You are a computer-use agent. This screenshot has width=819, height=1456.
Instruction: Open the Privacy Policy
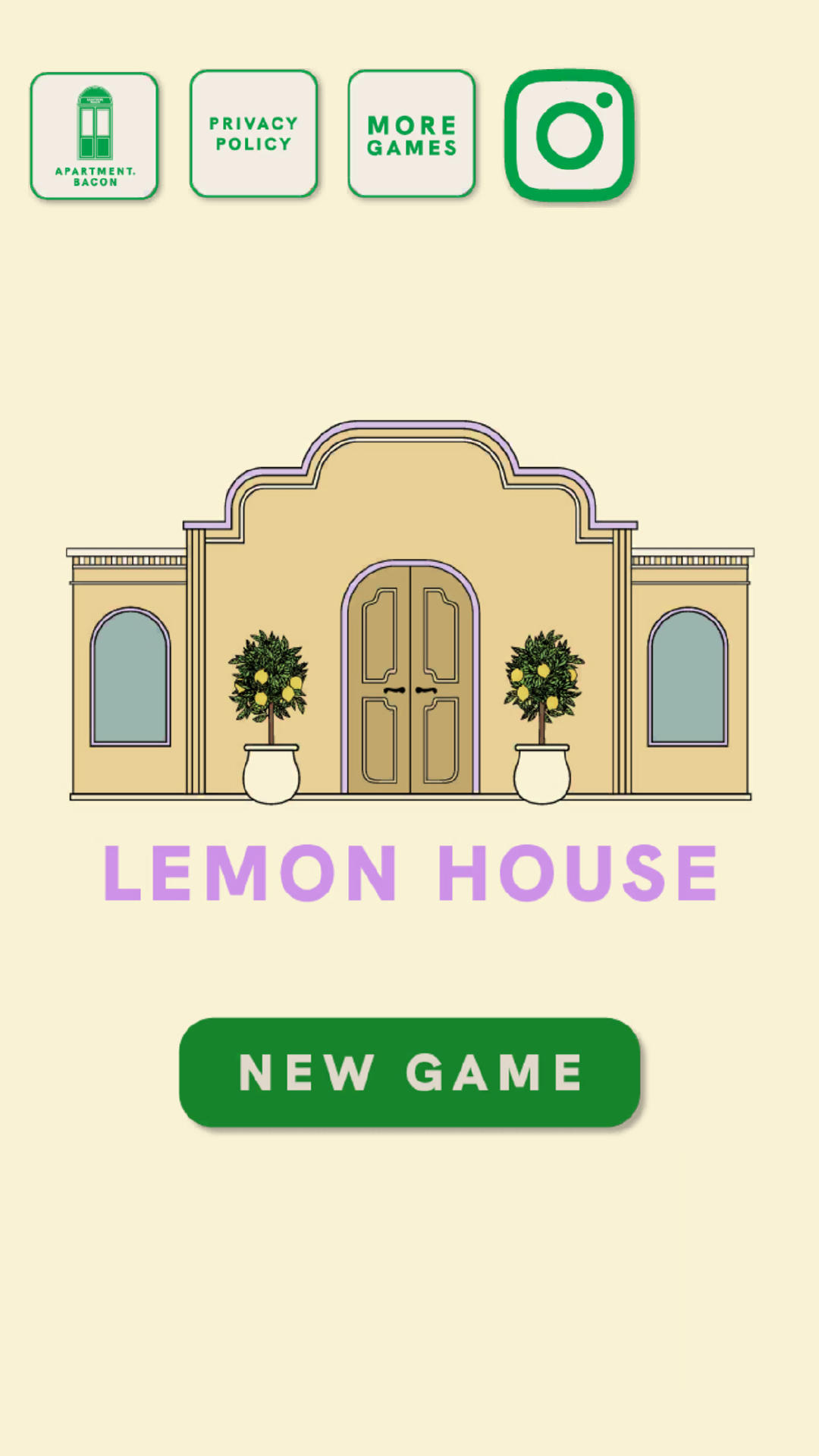click(x=253, y=134)
